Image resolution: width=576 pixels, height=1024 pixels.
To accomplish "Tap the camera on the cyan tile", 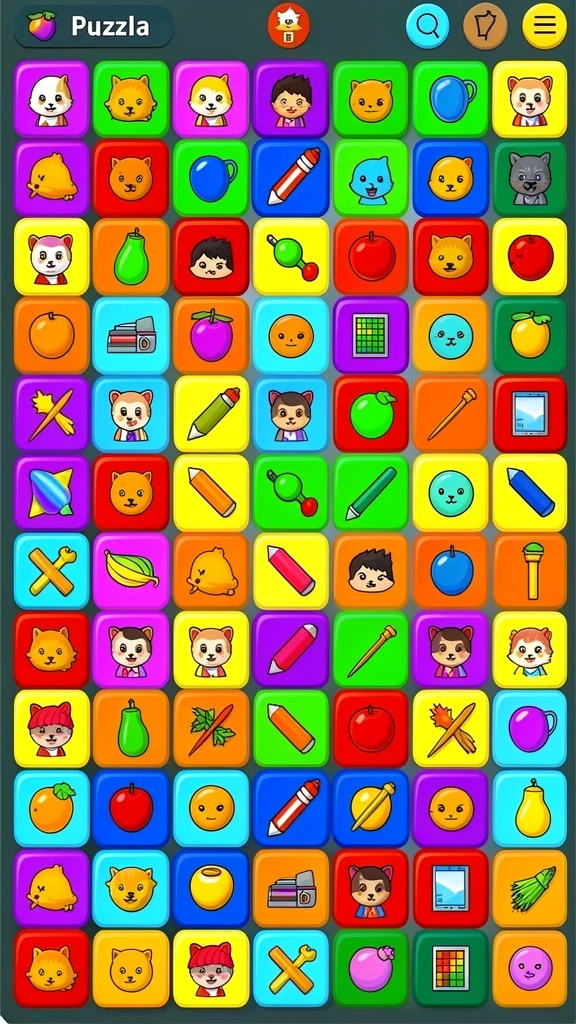I will (x=131, y=336).
